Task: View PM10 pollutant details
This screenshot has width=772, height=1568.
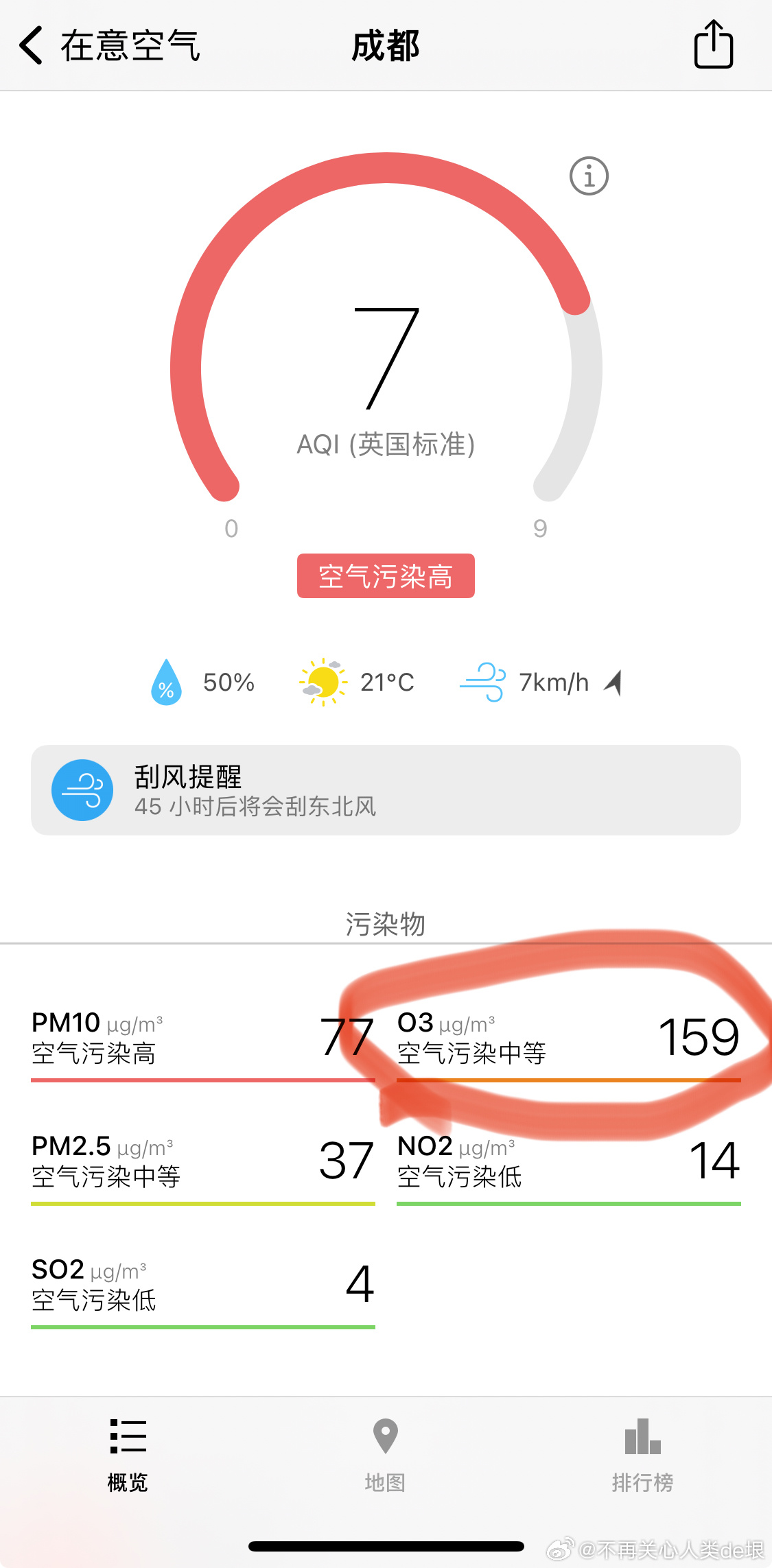Action: (x=202, y=1038)
